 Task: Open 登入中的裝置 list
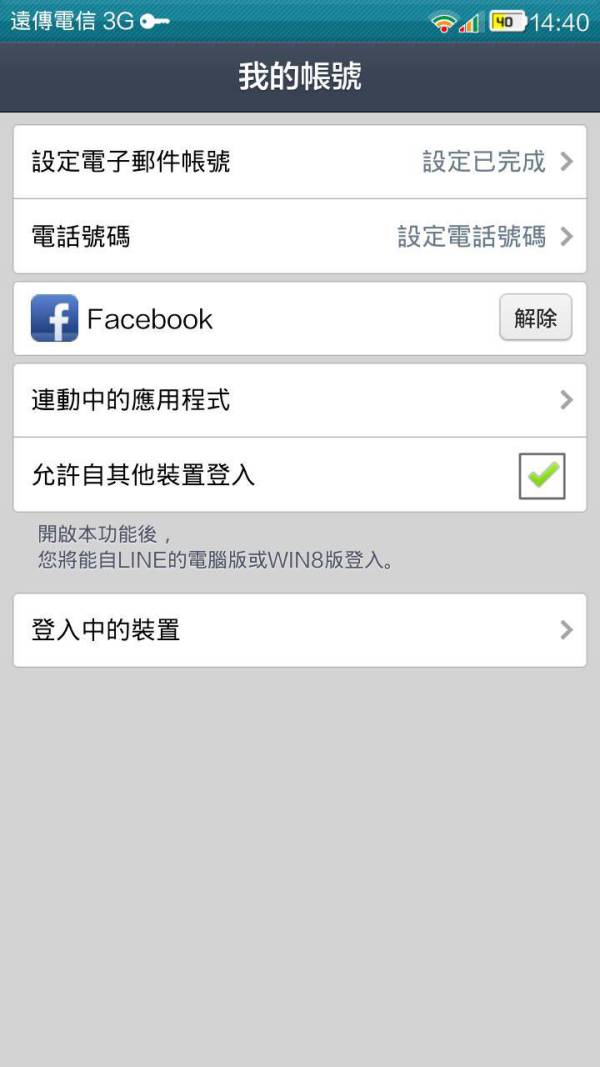(299, 630)
